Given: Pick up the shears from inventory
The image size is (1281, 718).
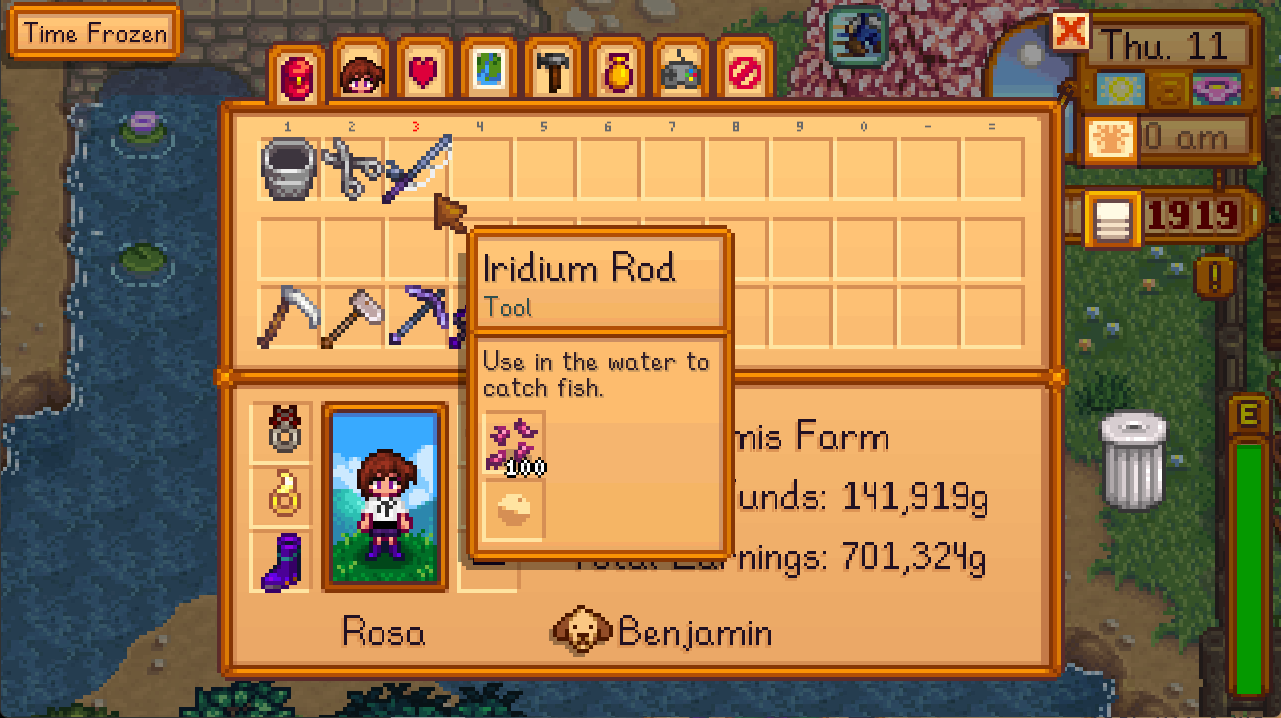Looking at the screenshot, I should (x=352, y=169).
